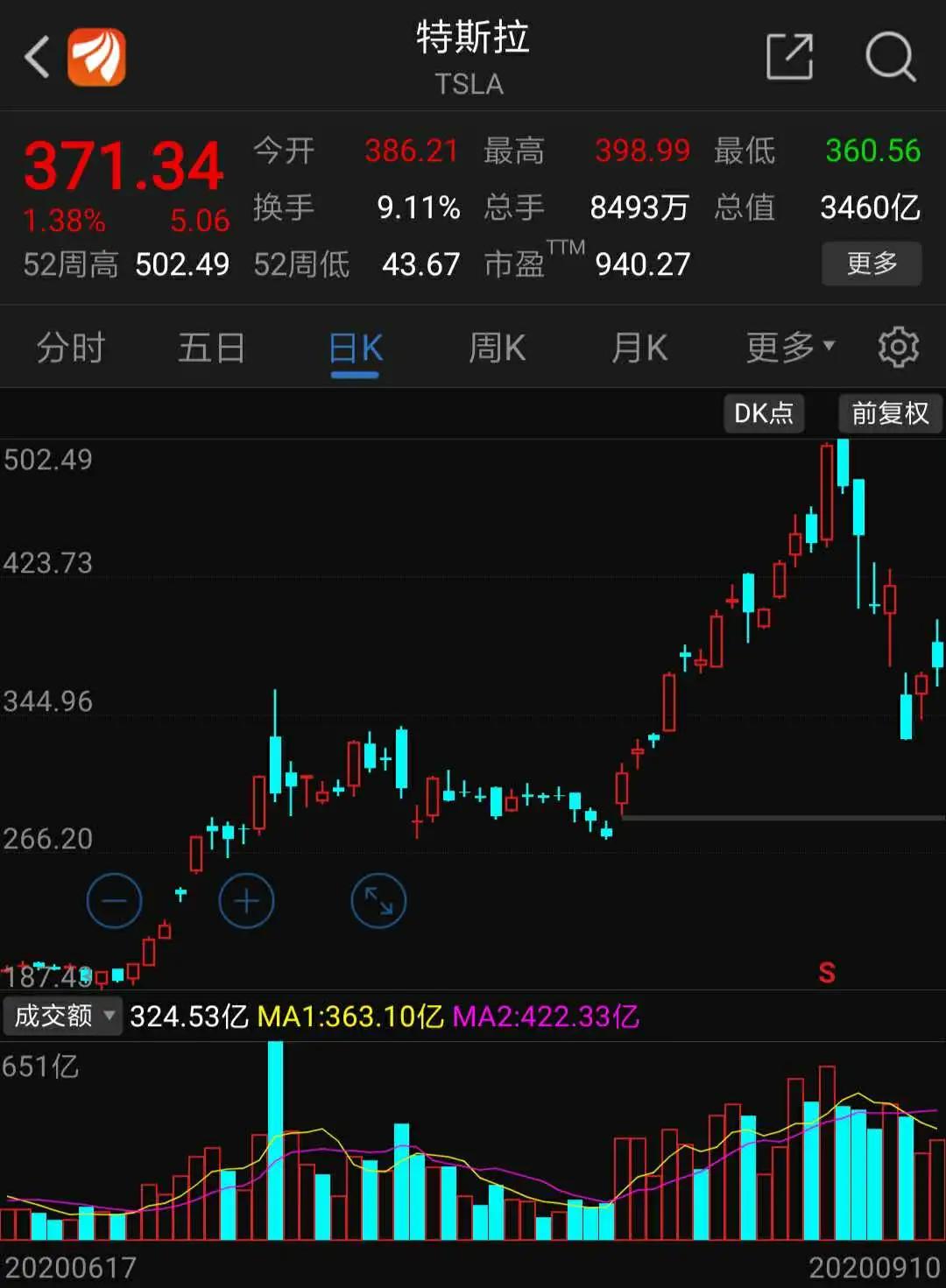
Task: Switch to the 周K weekly tab
Action: pos(496,346)
